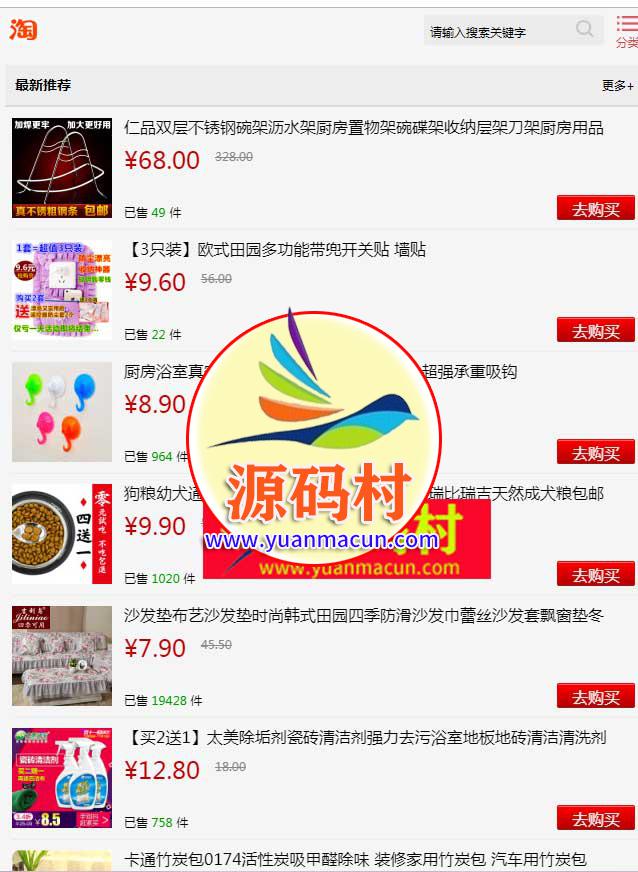Open the stainless steel dish rack product image
Image resolution: width=638 pixels, height=872 pixels.
[x=62, y=167]
